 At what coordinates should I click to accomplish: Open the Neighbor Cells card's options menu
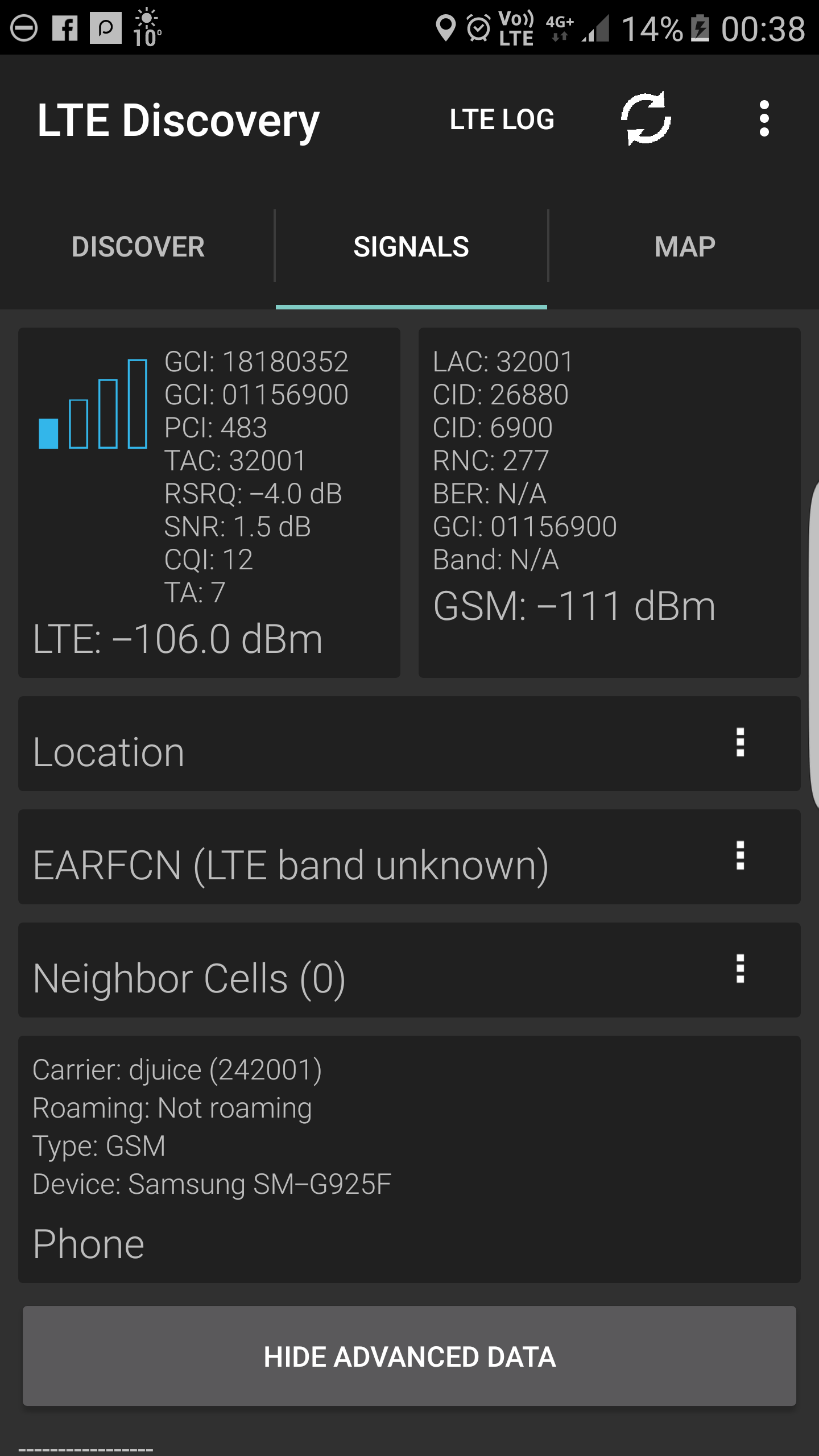pyautogui.click(x=740, y=969)
